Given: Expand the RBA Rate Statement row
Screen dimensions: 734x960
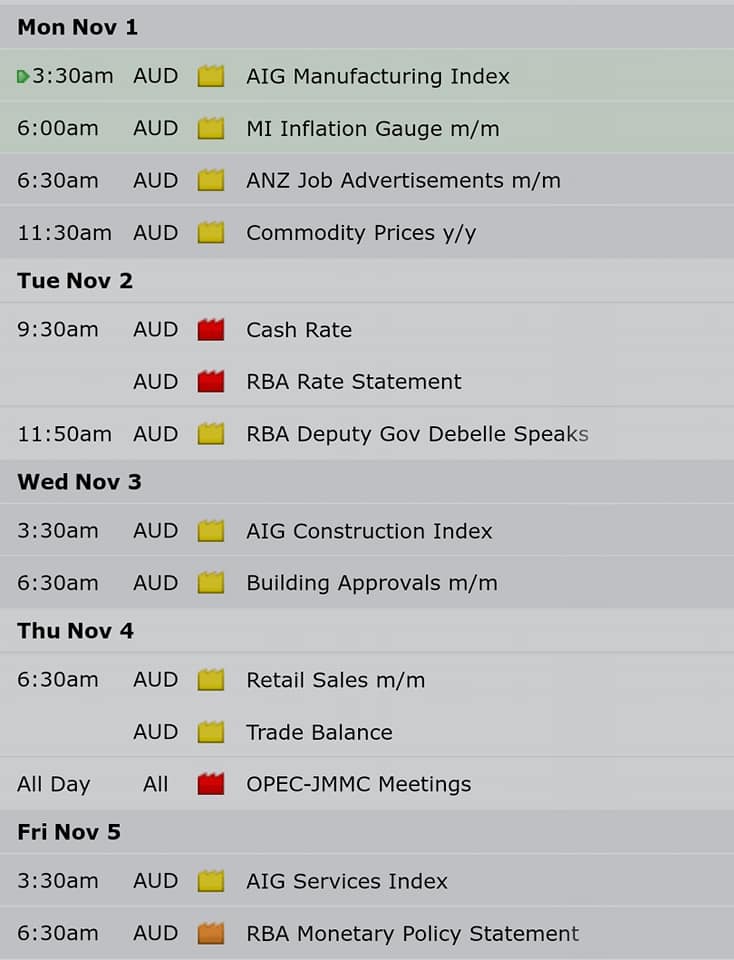Looking at the screenshot, I should [354, 382].
